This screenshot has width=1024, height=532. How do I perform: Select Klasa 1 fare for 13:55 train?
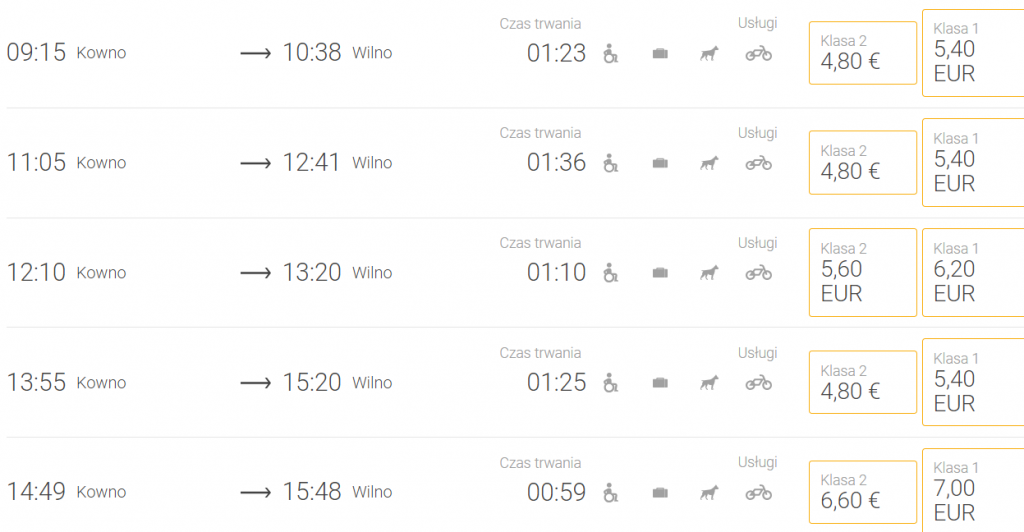point(972,382)
